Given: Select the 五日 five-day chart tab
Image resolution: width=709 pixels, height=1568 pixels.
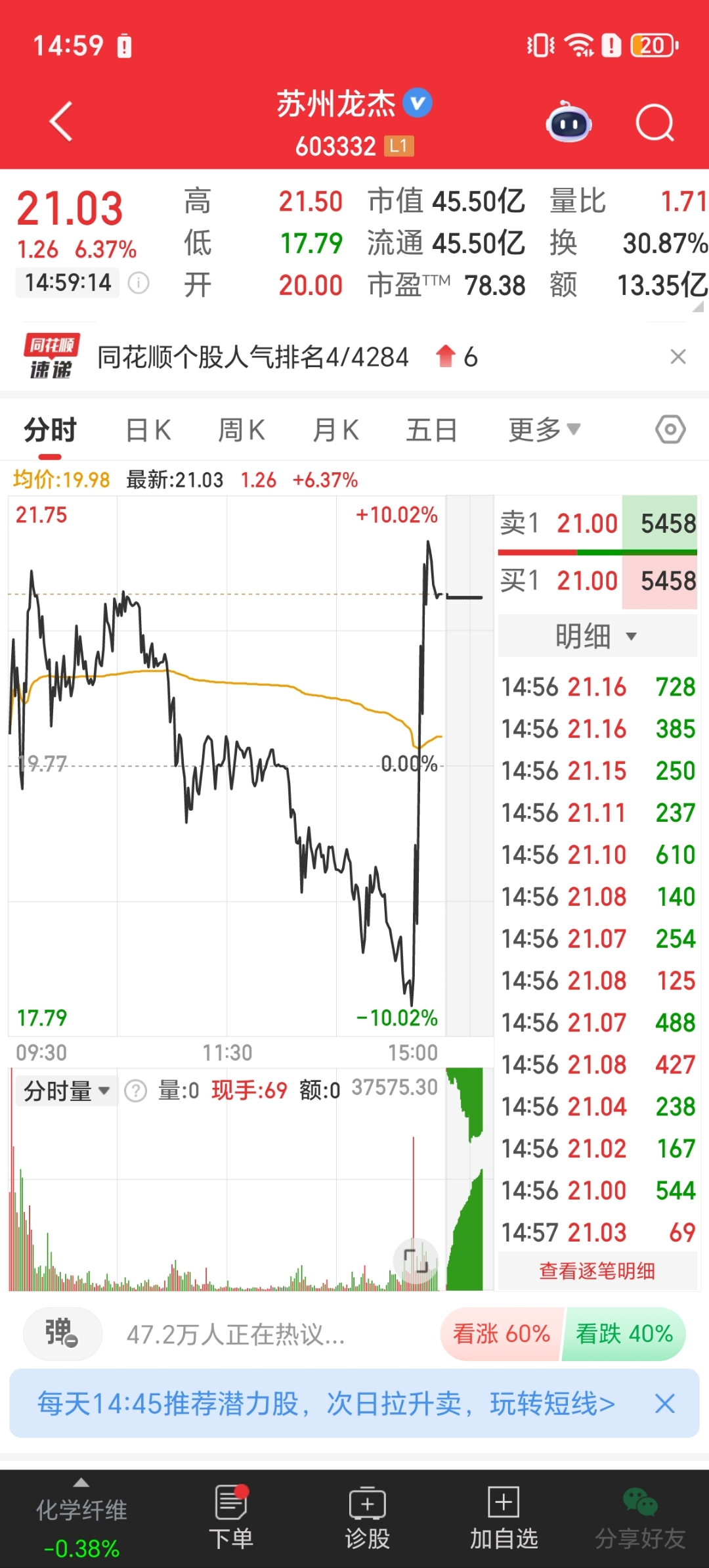Looking at the screenshot, I should click(431, 429).
